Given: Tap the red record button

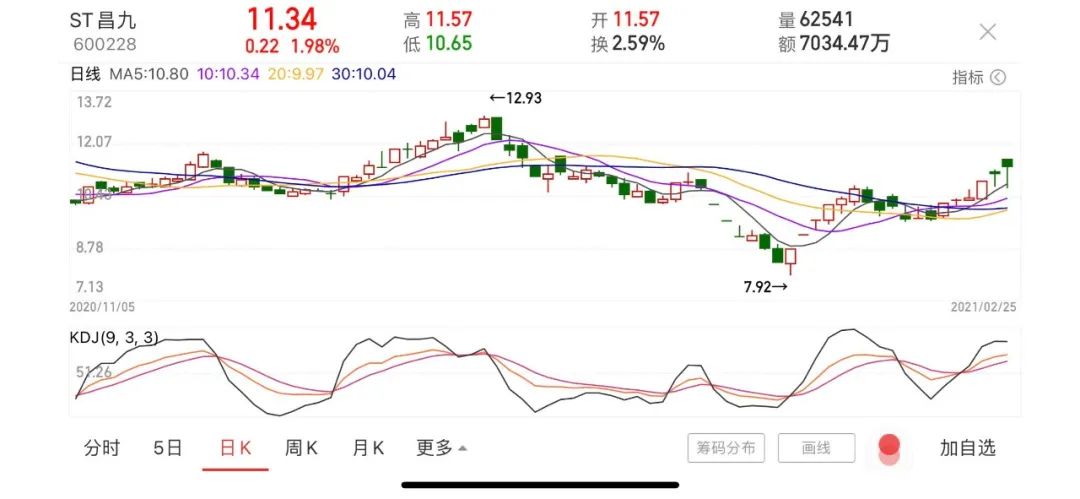Looking at the screenshot, I should tap(890, 446).
